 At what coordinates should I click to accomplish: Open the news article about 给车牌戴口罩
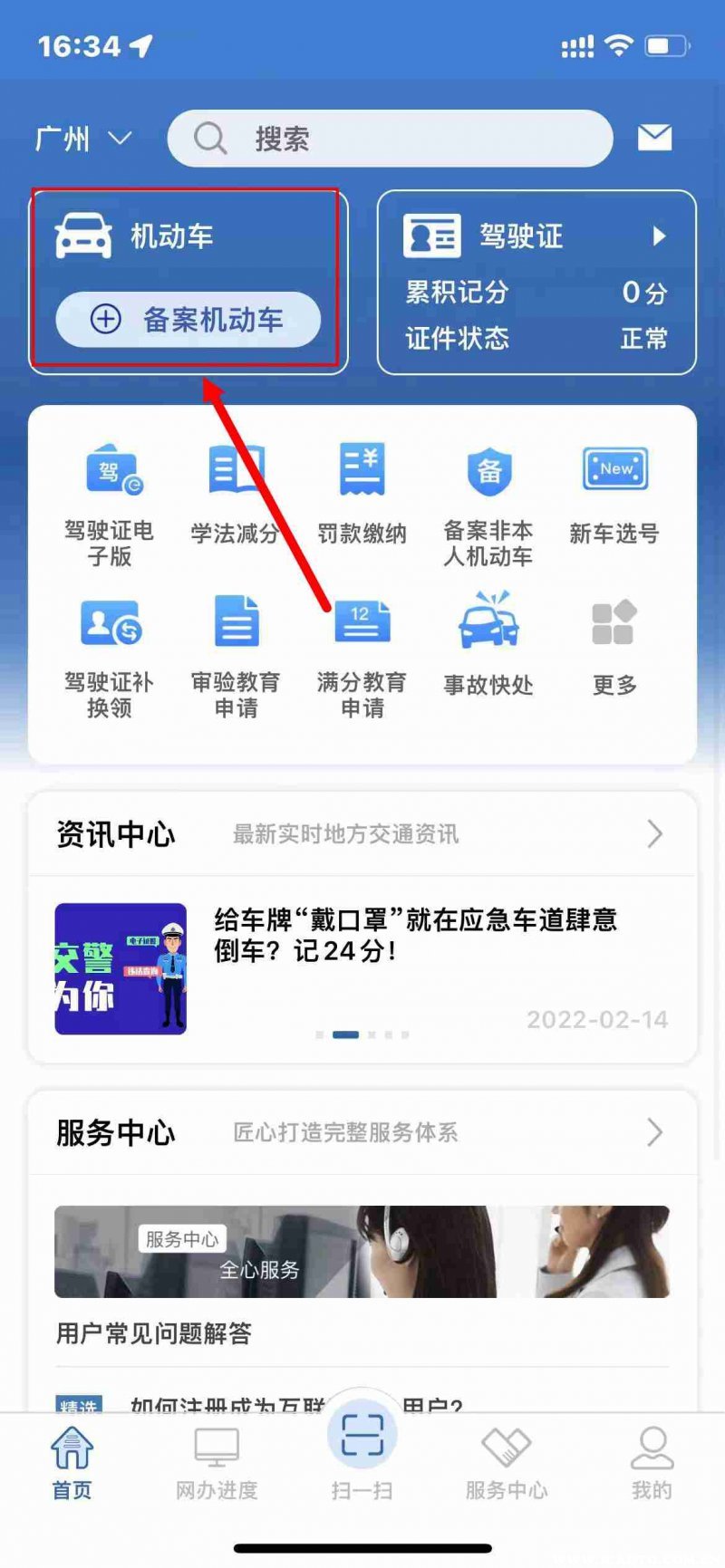click(x=415, y=935)
